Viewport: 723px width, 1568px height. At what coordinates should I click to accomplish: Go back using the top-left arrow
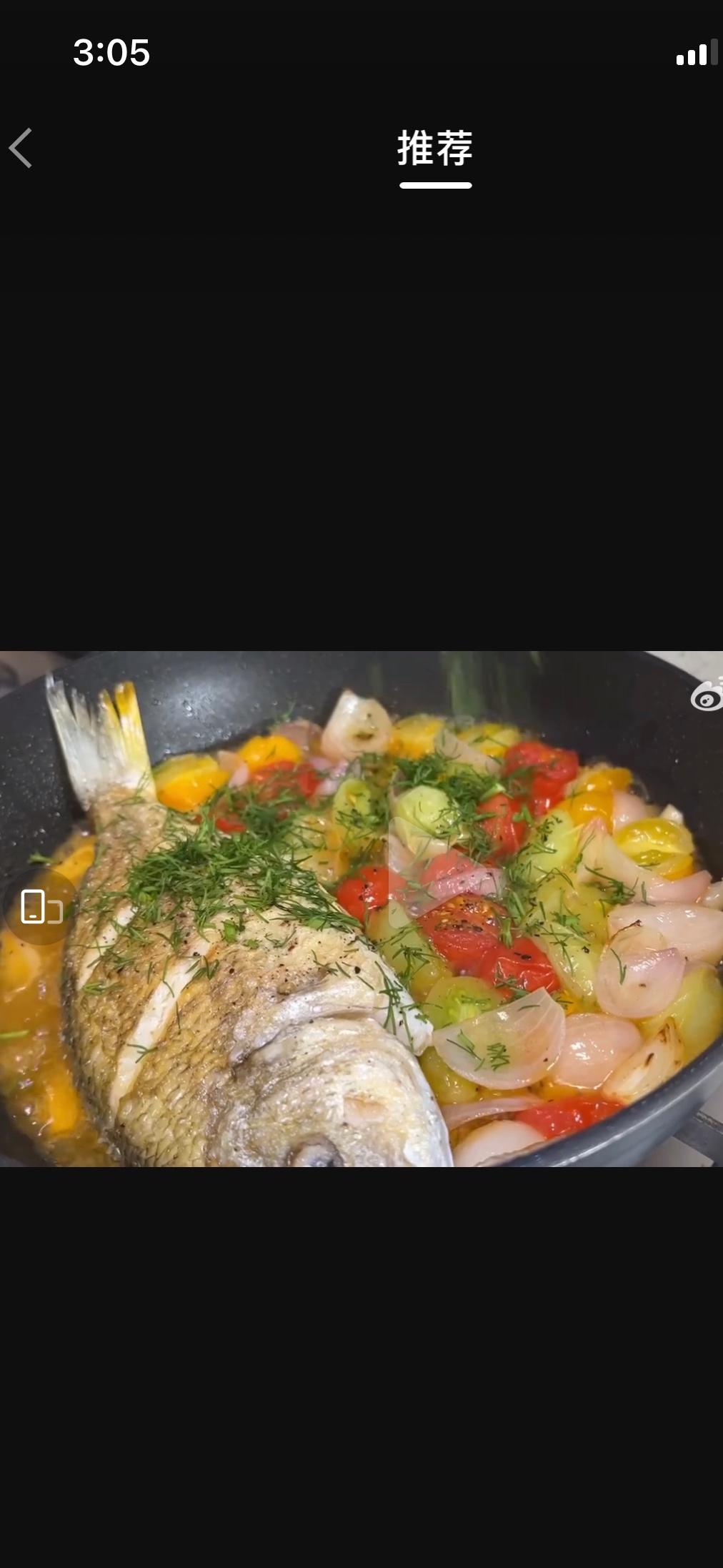[21, 148]
